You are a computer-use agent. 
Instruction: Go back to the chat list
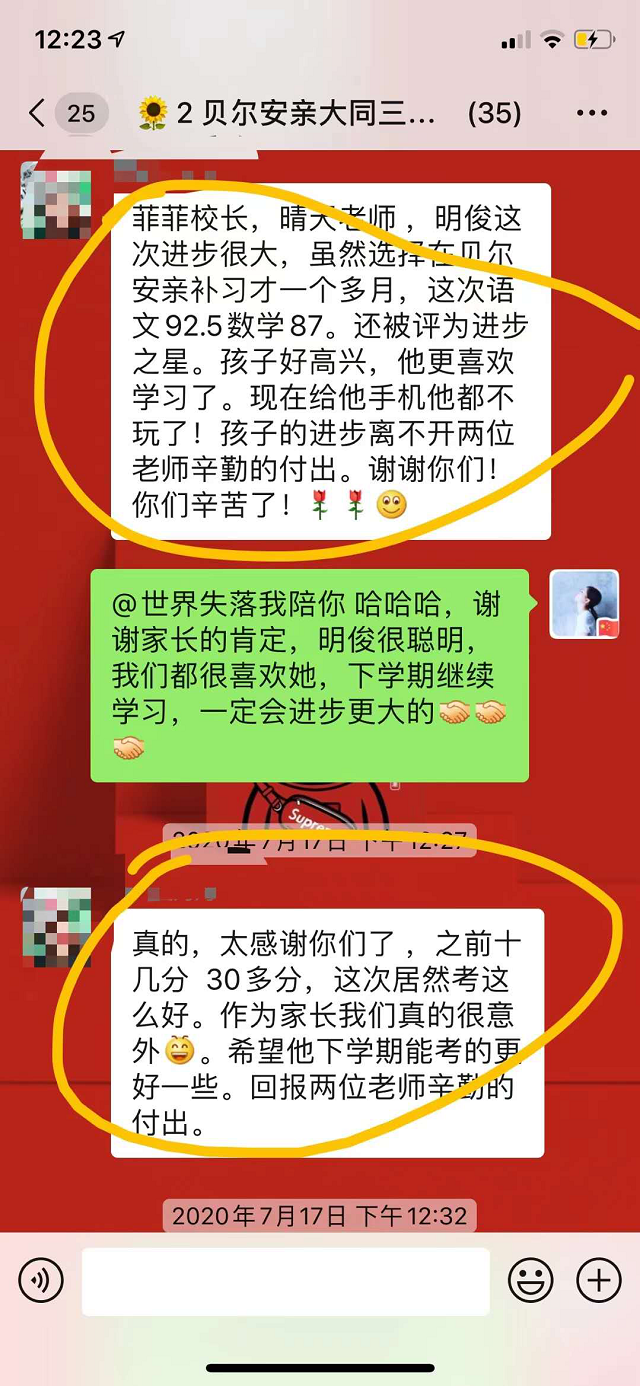38,113
